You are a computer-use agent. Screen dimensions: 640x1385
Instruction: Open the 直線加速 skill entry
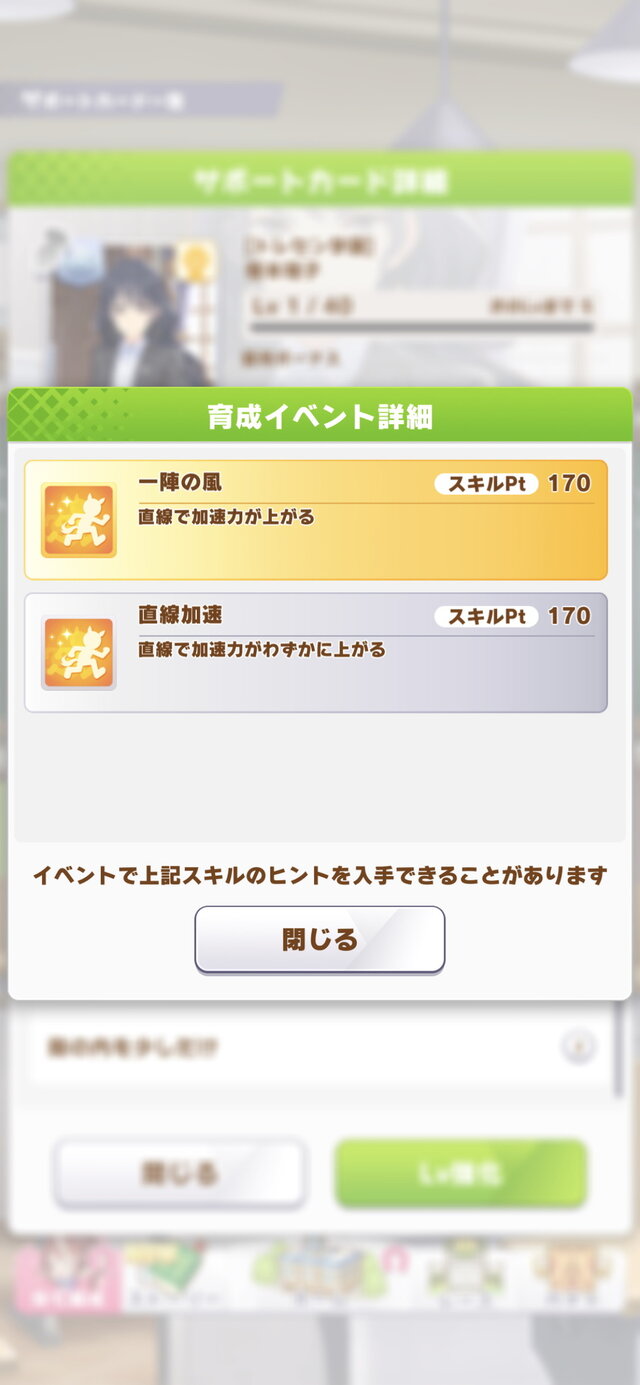click(316, 652)
